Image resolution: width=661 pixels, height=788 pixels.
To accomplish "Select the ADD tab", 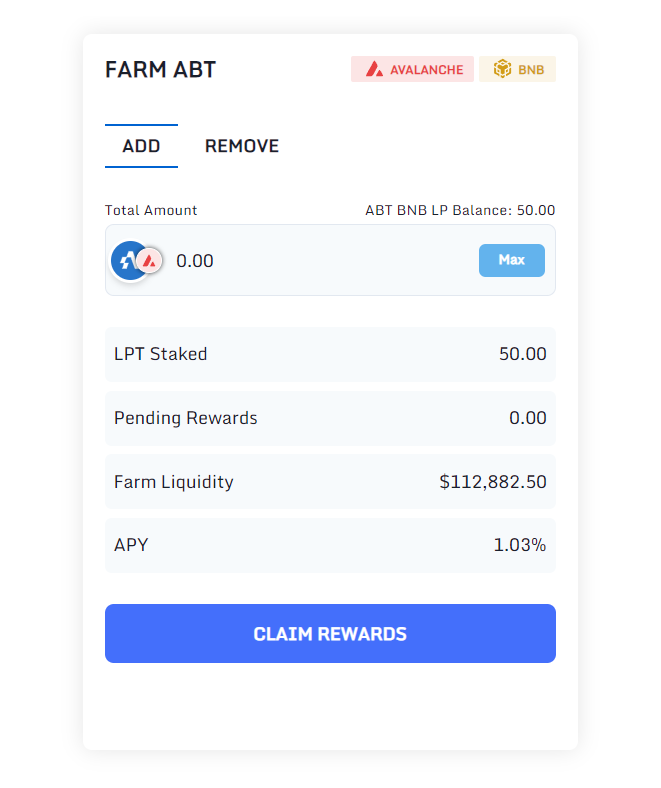I will tap(141, 146).
